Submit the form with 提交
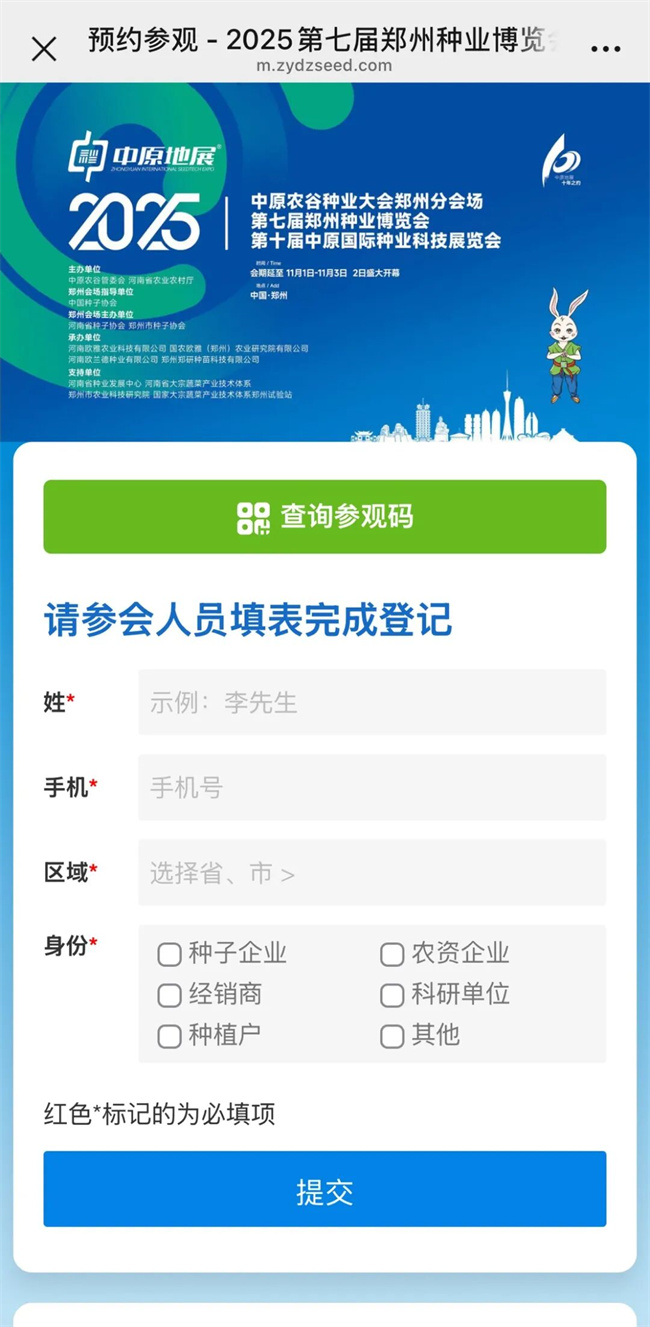 [x=324, y=1189]
